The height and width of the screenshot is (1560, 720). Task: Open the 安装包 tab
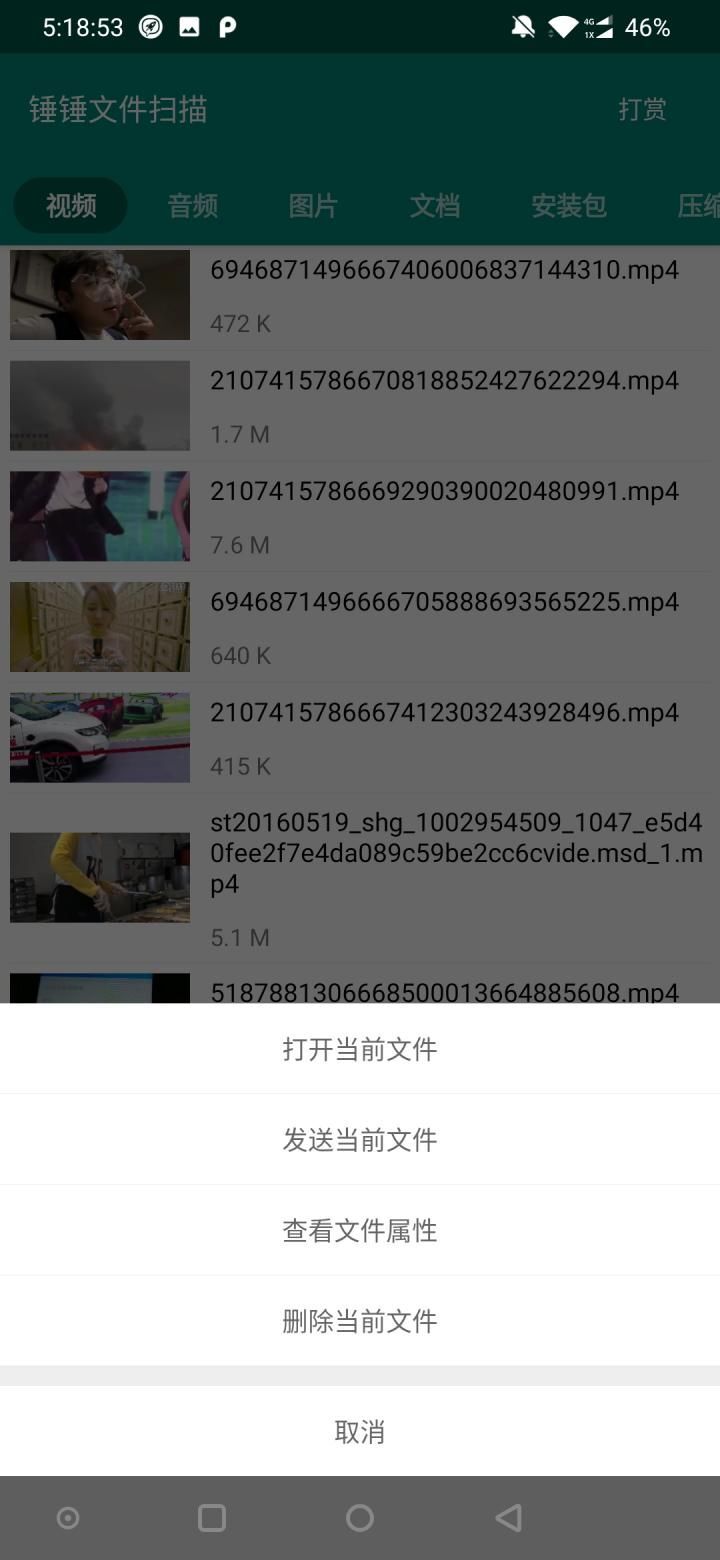pos(568,205)
